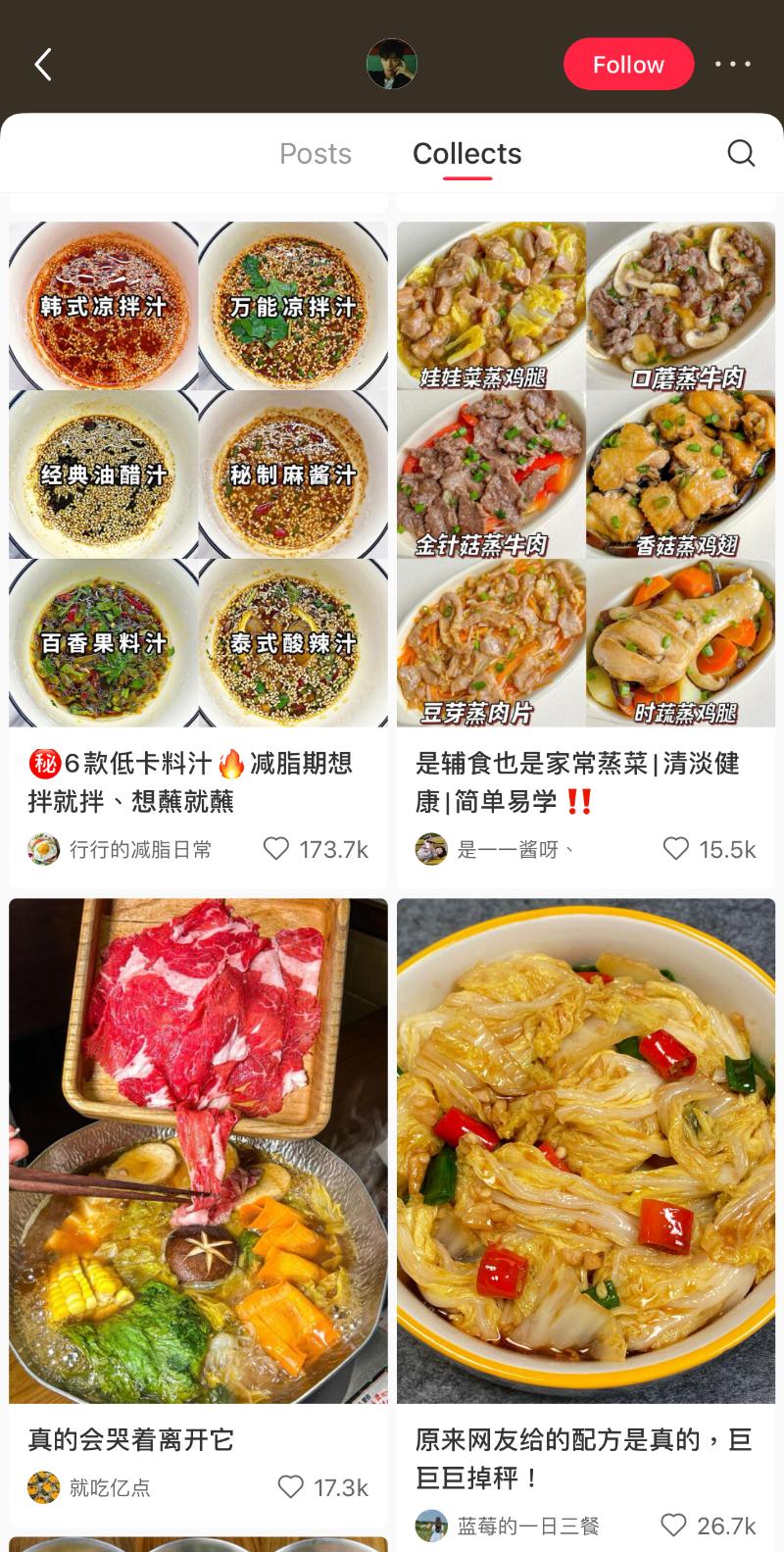Open the 家常蒸菜 steamed dishes post
This screenshot has height=1552, width=784.
[x=586, y=475]
